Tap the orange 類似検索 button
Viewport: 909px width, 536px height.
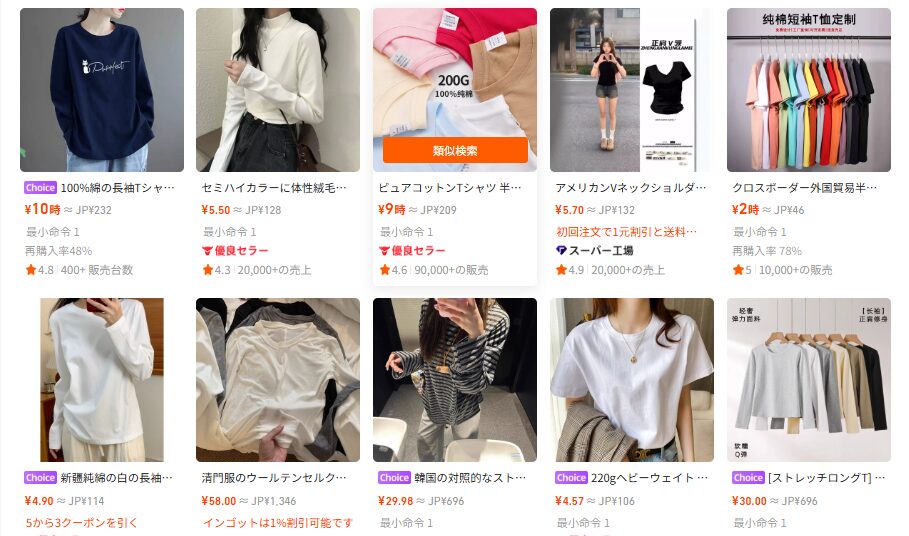click(x=455, y=150)
